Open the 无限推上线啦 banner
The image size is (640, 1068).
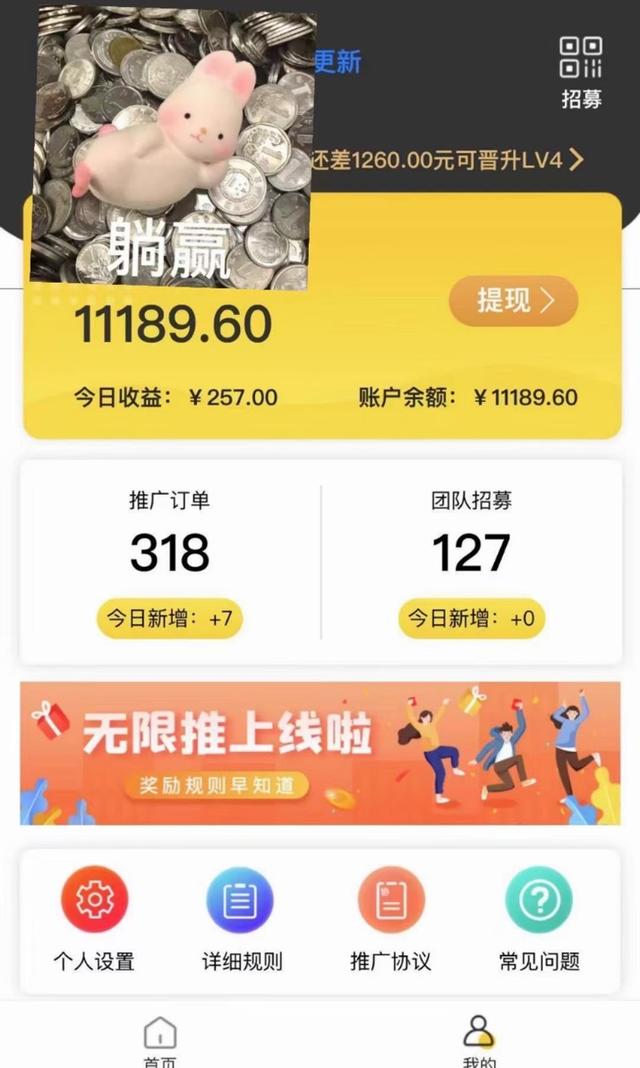tap(320, 753)
